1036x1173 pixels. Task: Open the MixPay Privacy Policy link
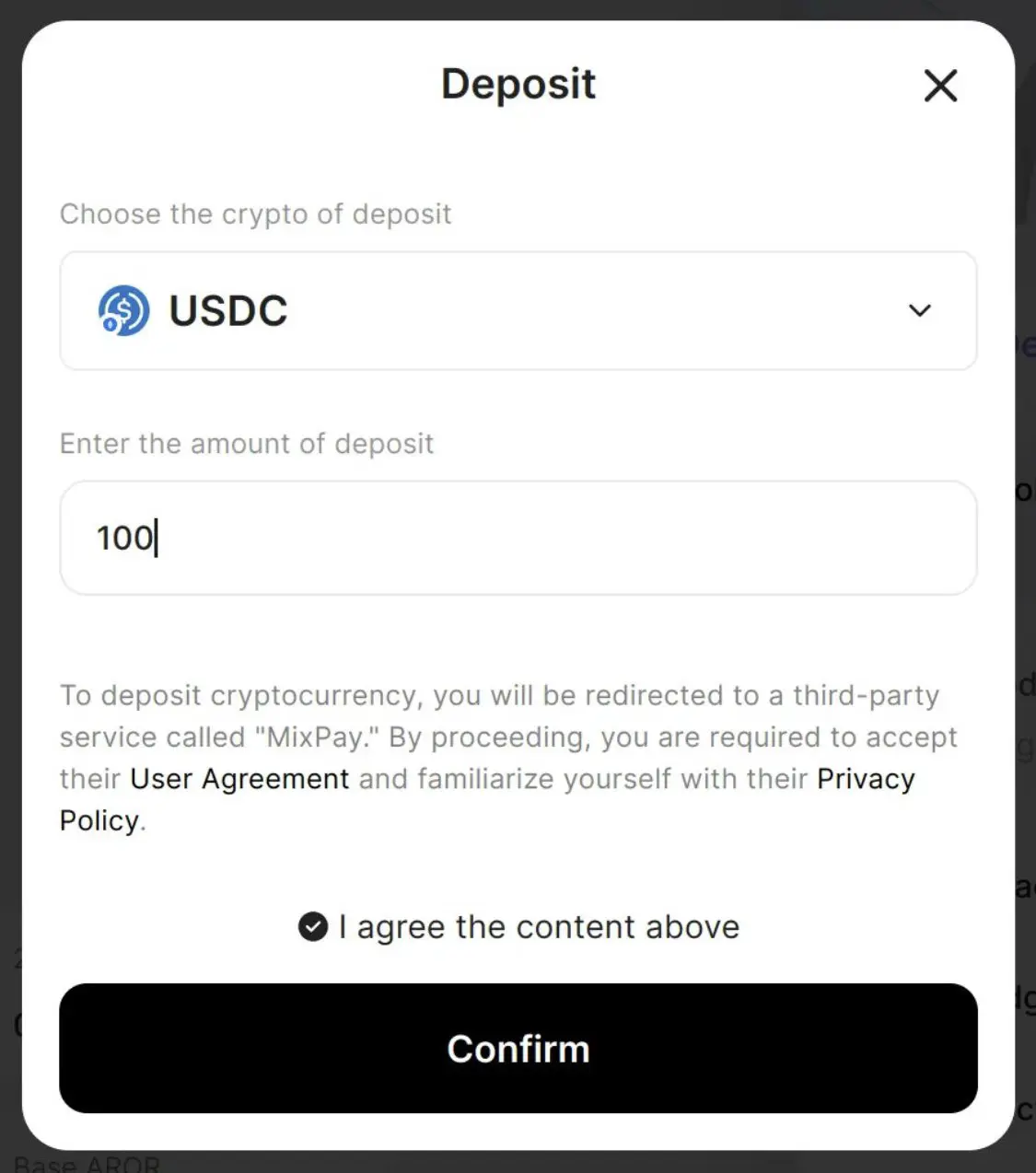point(865,779)
